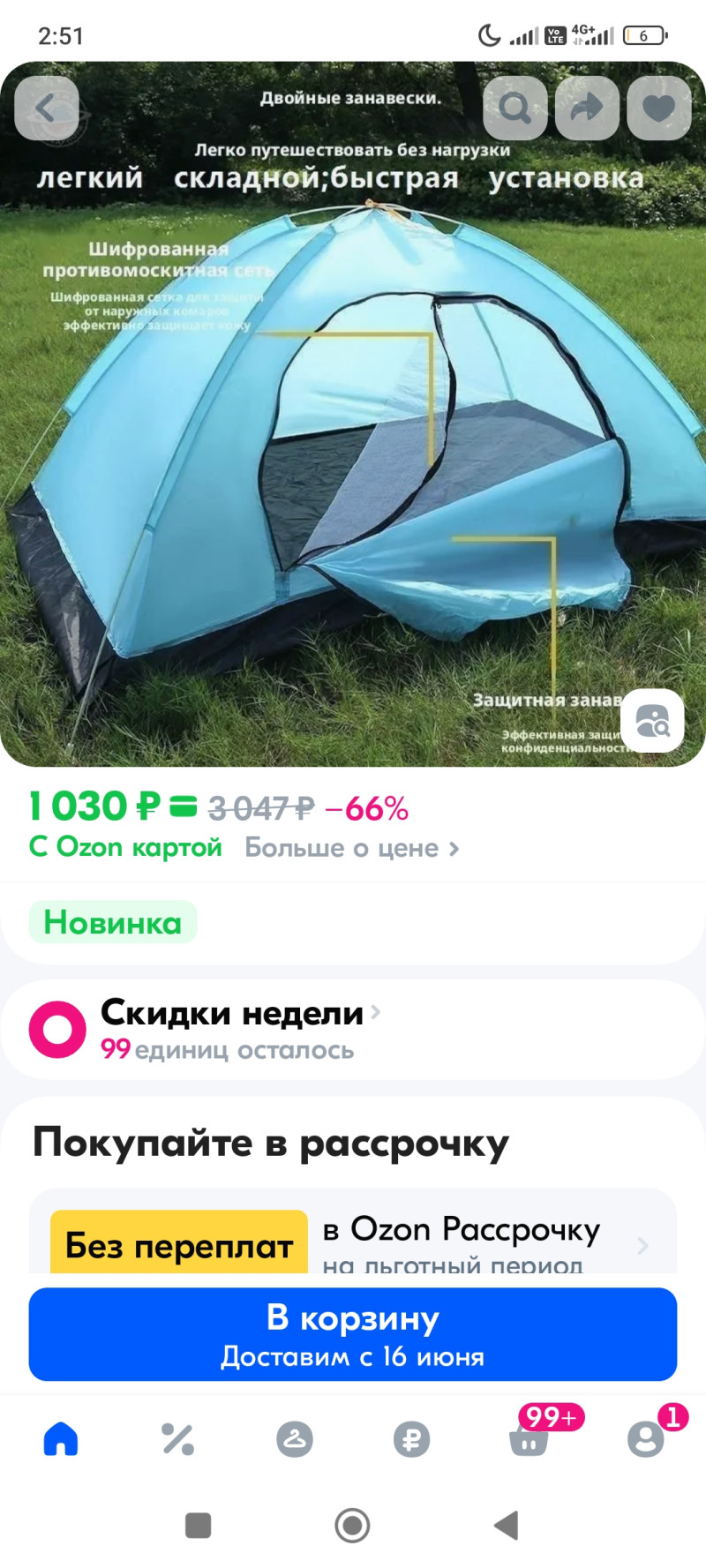
Task: Switch to the home tab
Action: pos(61,1439)
